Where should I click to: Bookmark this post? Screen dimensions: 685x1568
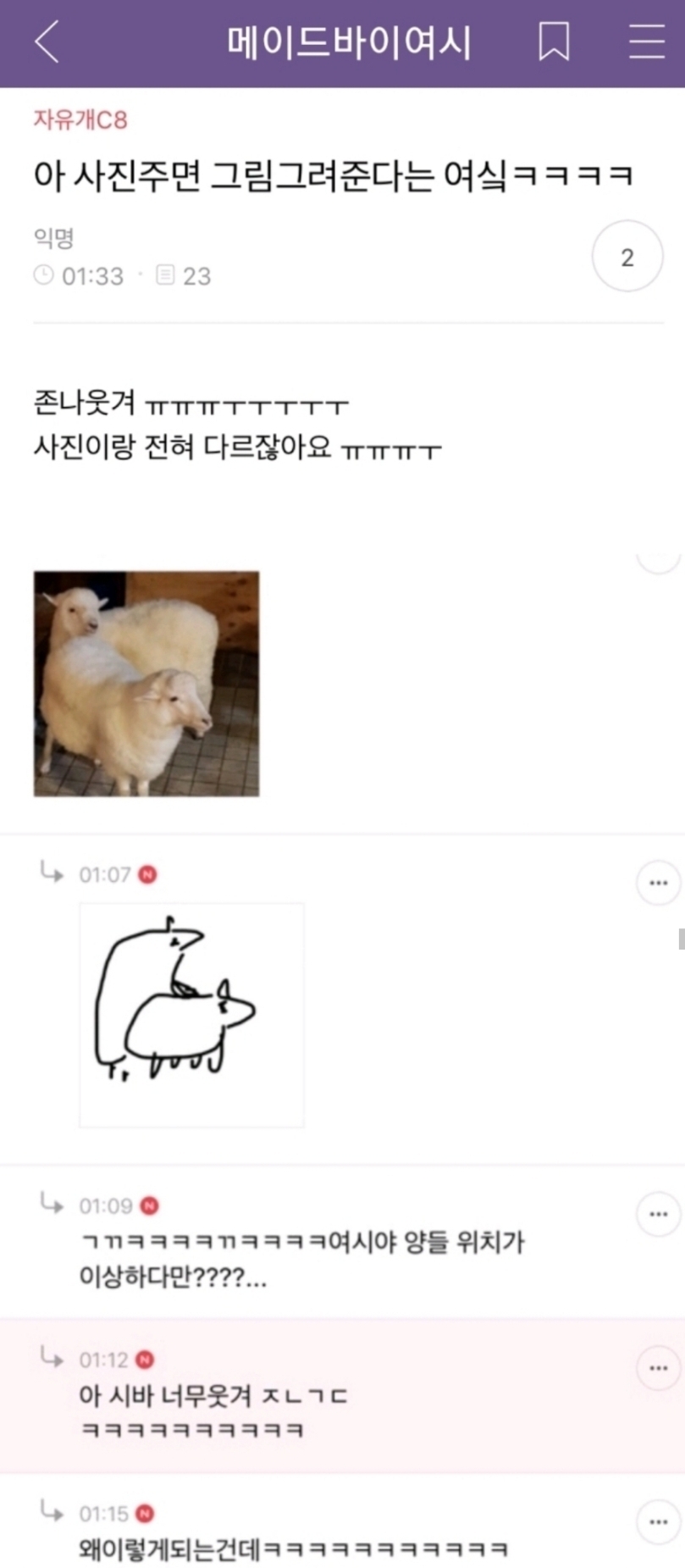[x=554, y=42]
